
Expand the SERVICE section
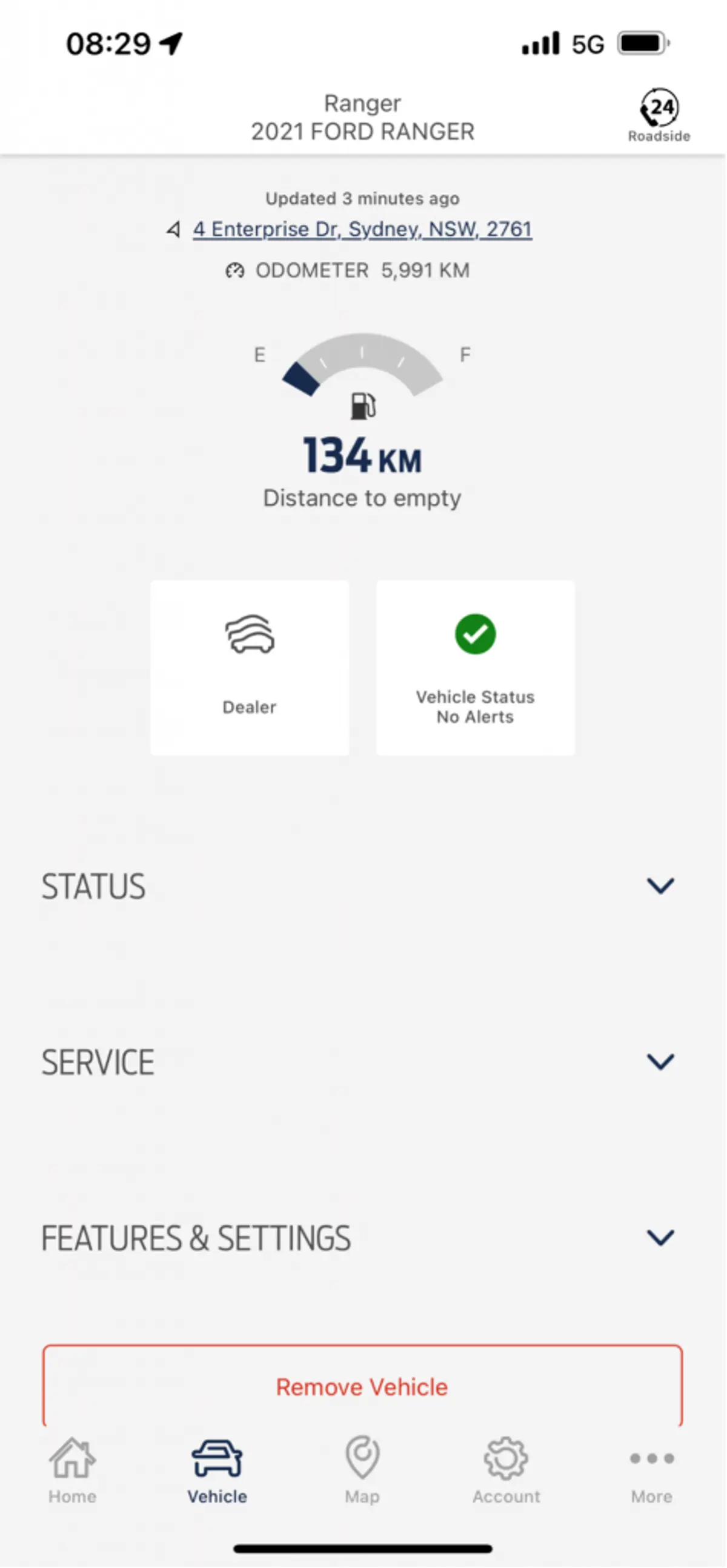click(660, 1061)
